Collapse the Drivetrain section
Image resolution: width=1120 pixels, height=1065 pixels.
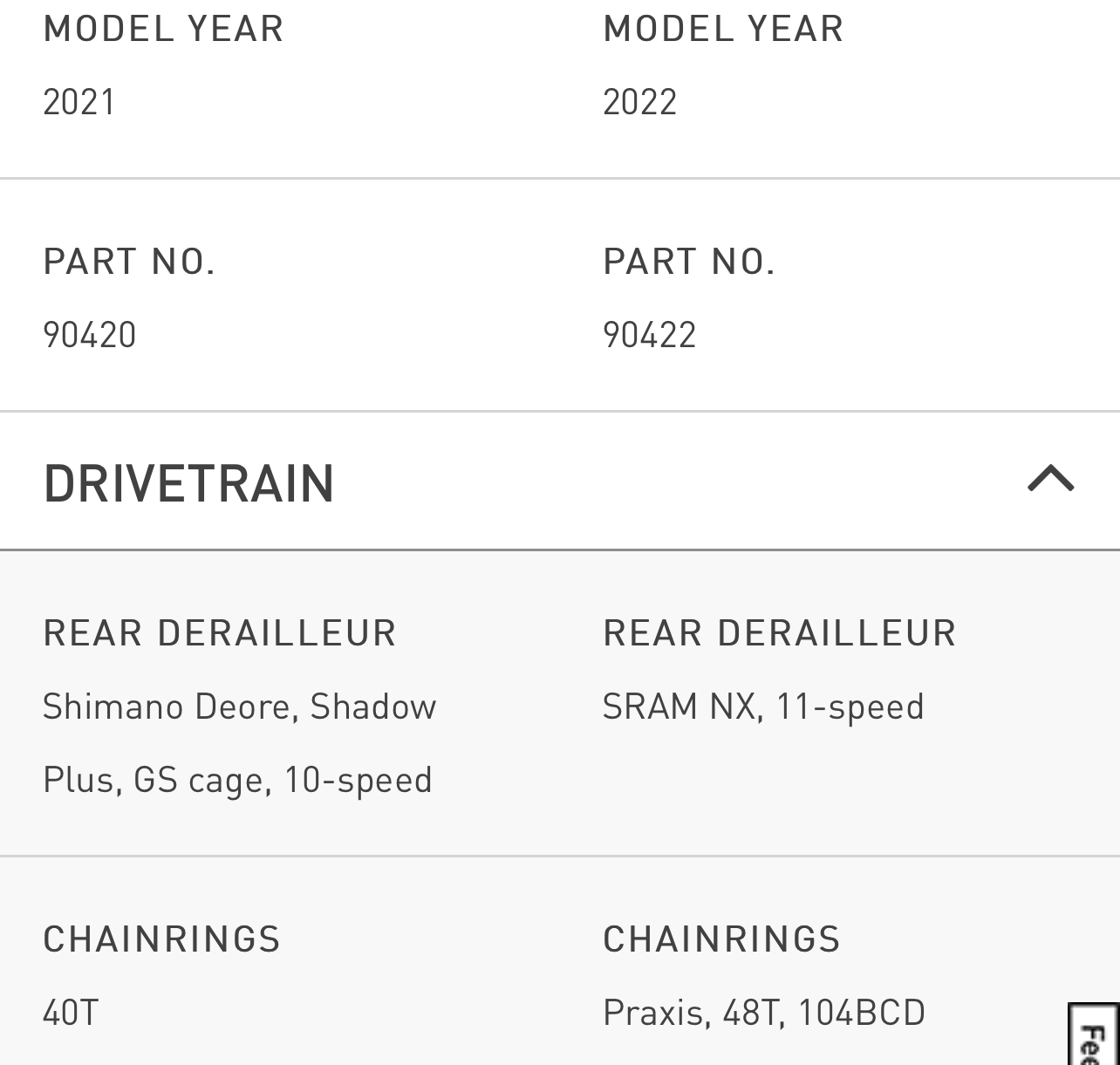tap(1050, 479)
